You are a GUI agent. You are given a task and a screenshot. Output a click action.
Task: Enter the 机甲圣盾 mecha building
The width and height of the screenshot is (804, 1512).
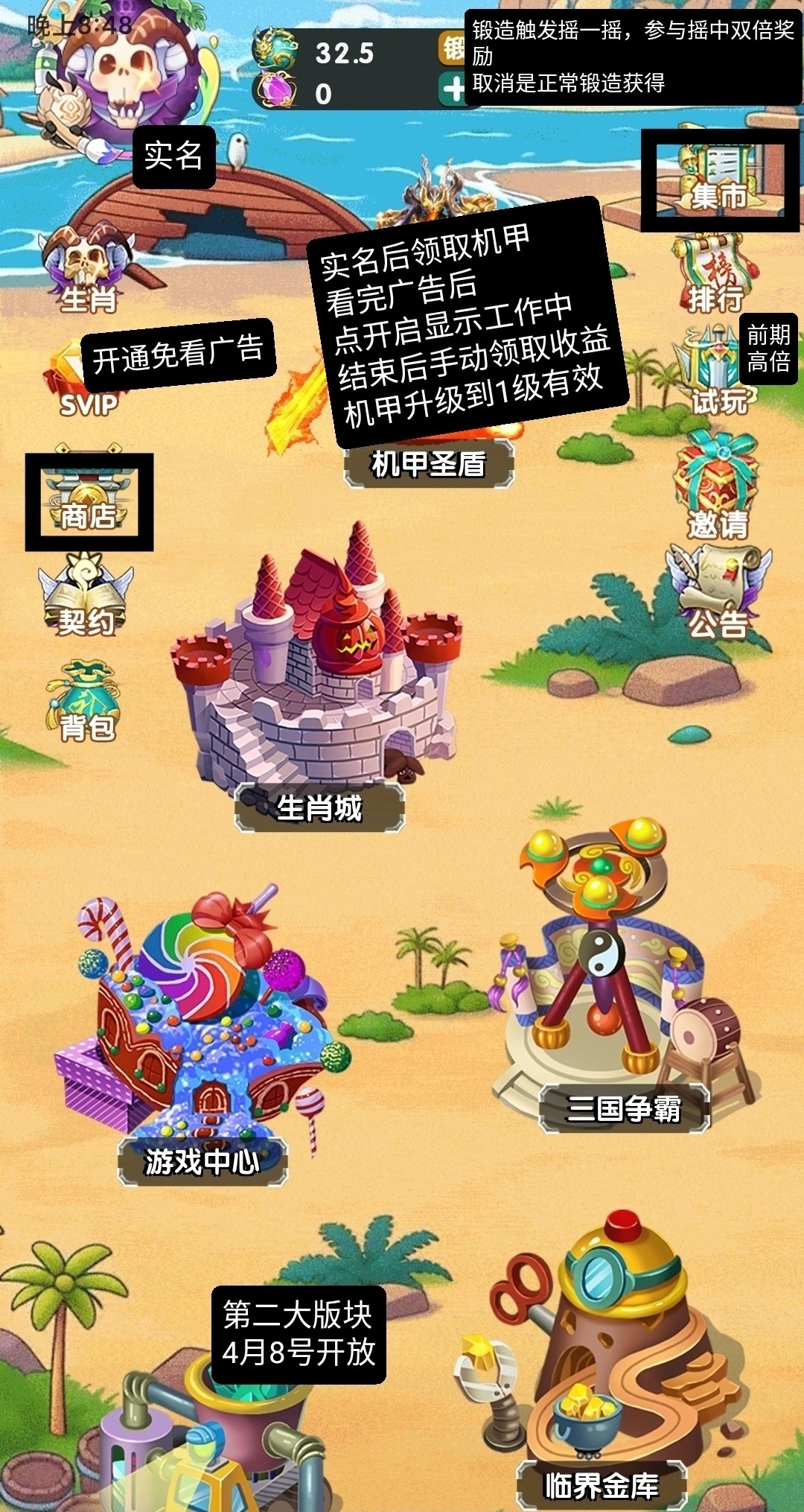point(428,463)
